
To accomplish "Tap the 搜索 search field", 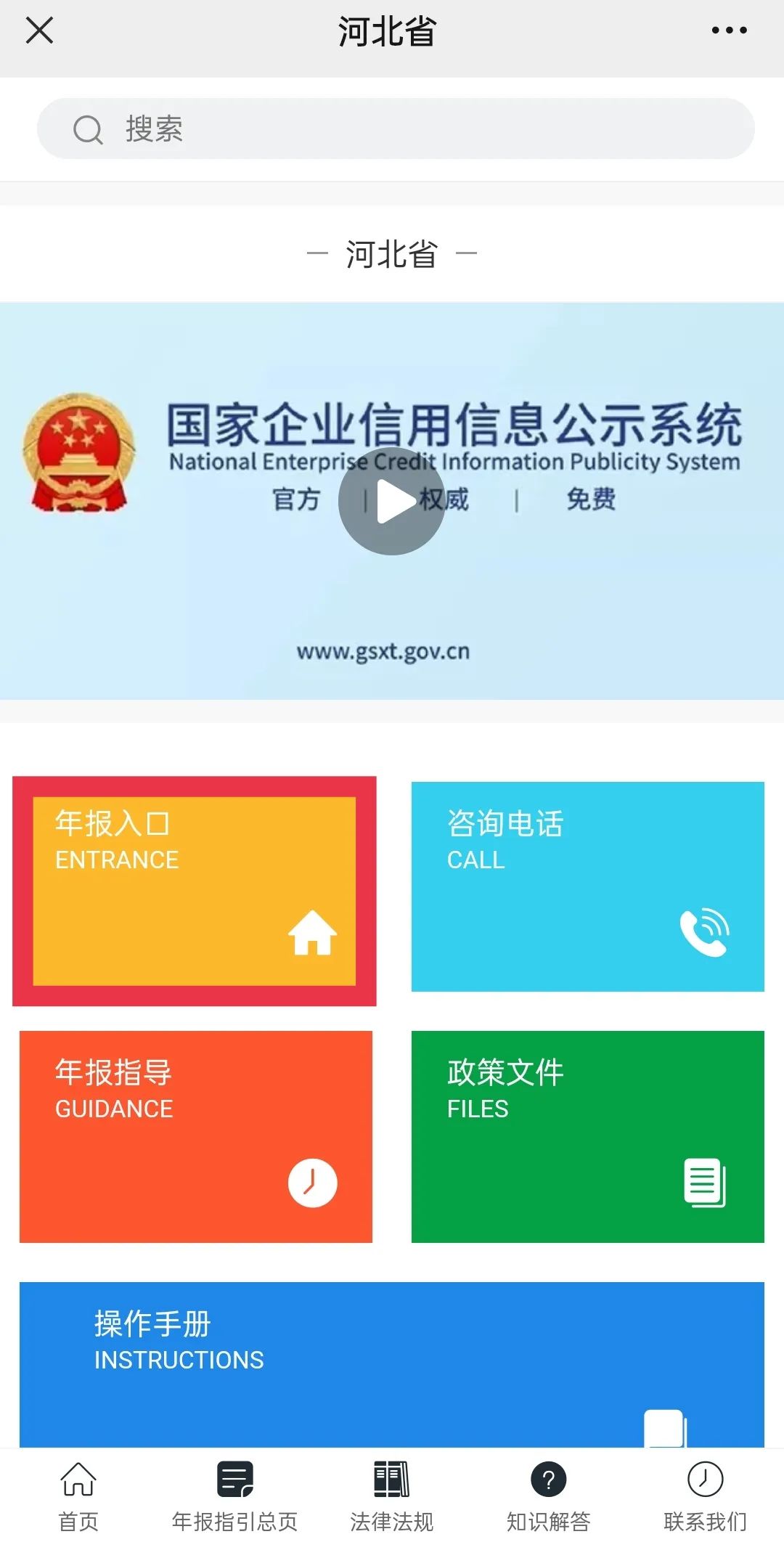I will [396, 128].
